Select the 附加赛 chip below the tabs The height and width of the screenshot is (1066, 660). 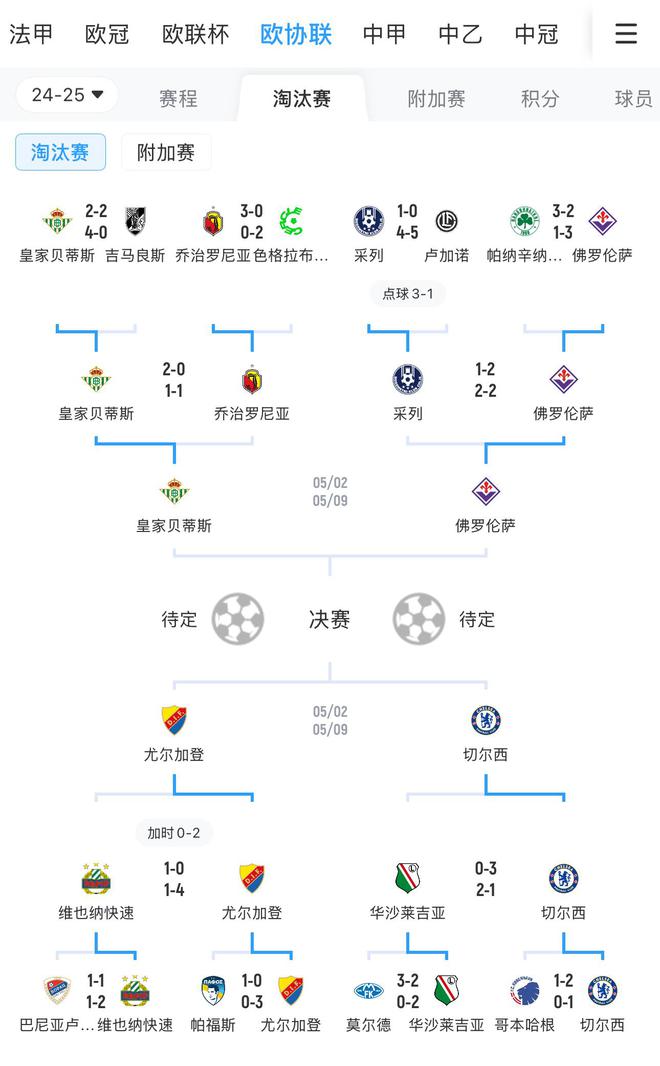(x=166, y=152)
